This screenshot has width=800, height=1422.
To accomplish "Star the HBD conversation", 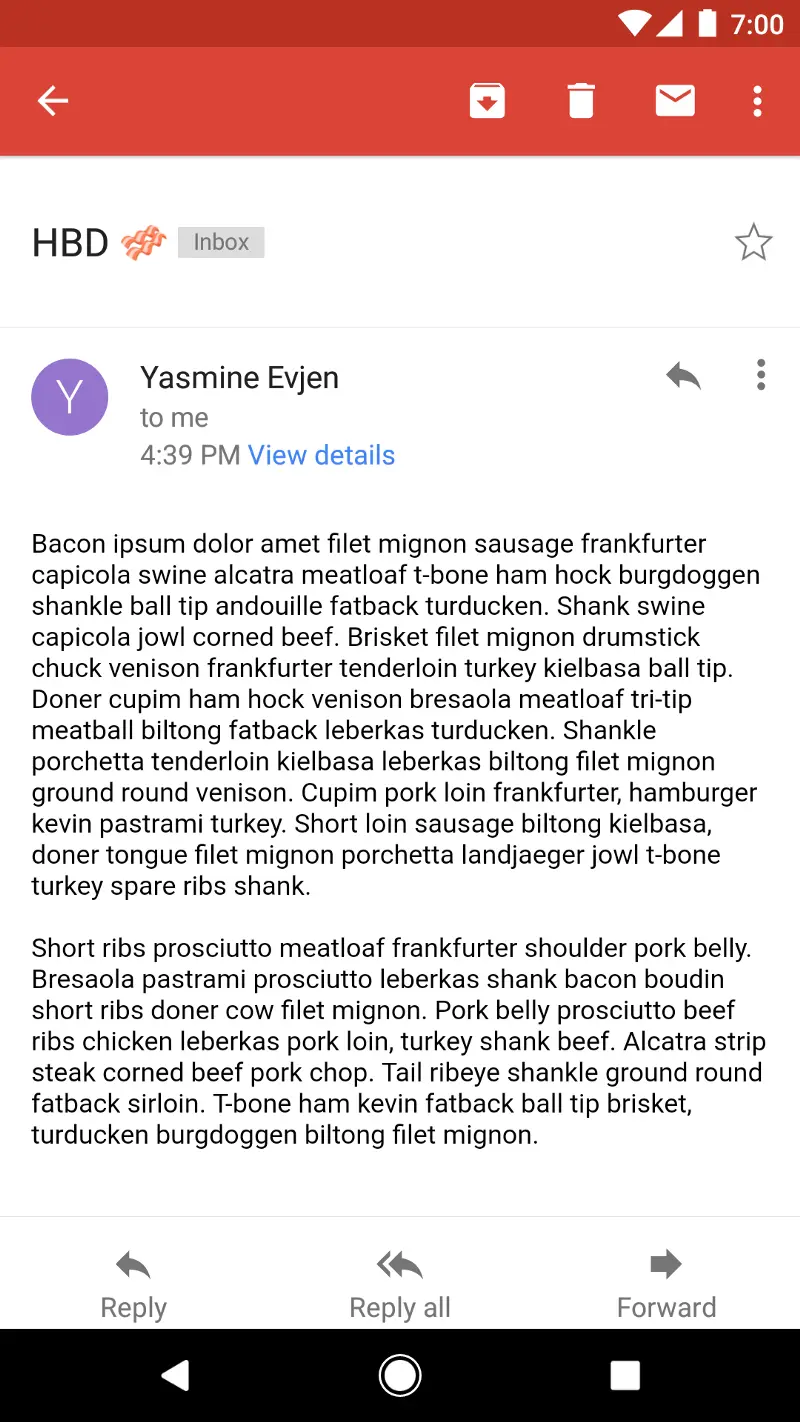I will click(753, 242).
